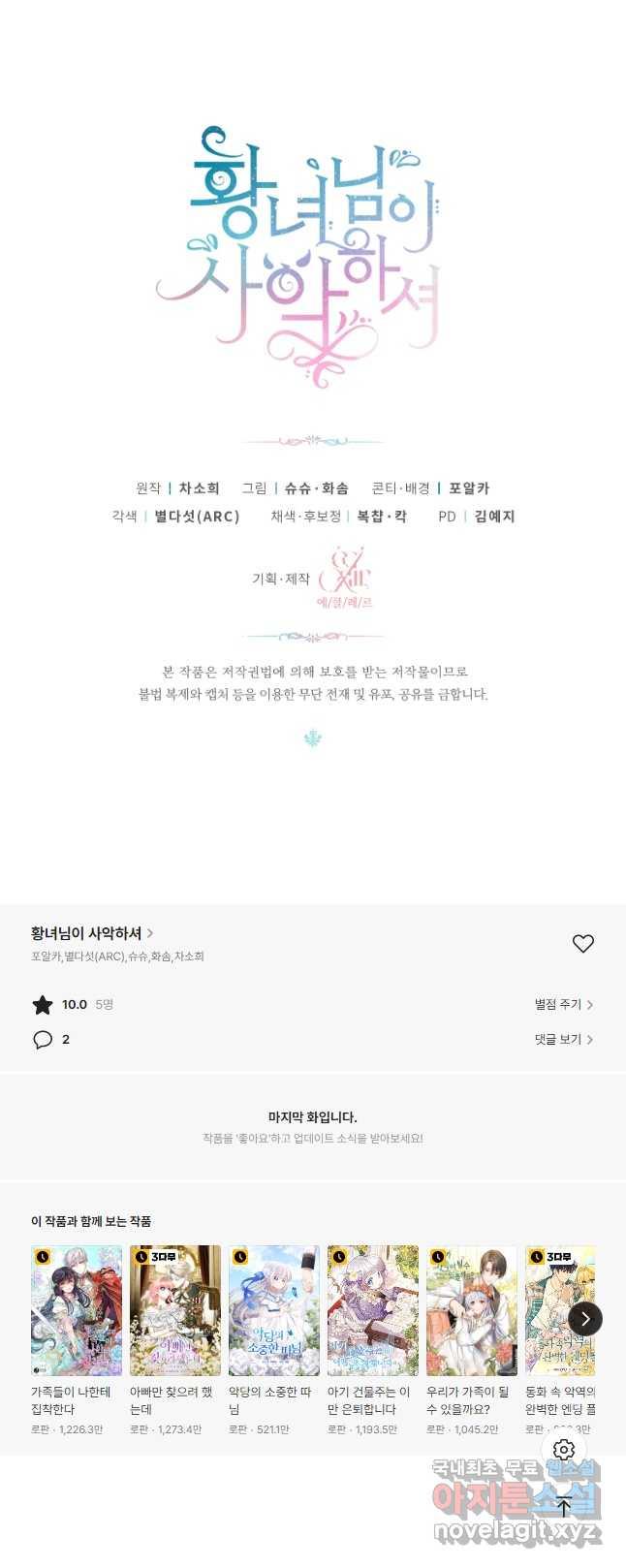Jump to top with the up arrow
The width and height of the screenshot is (626, 1568).
click(564, 1507)
